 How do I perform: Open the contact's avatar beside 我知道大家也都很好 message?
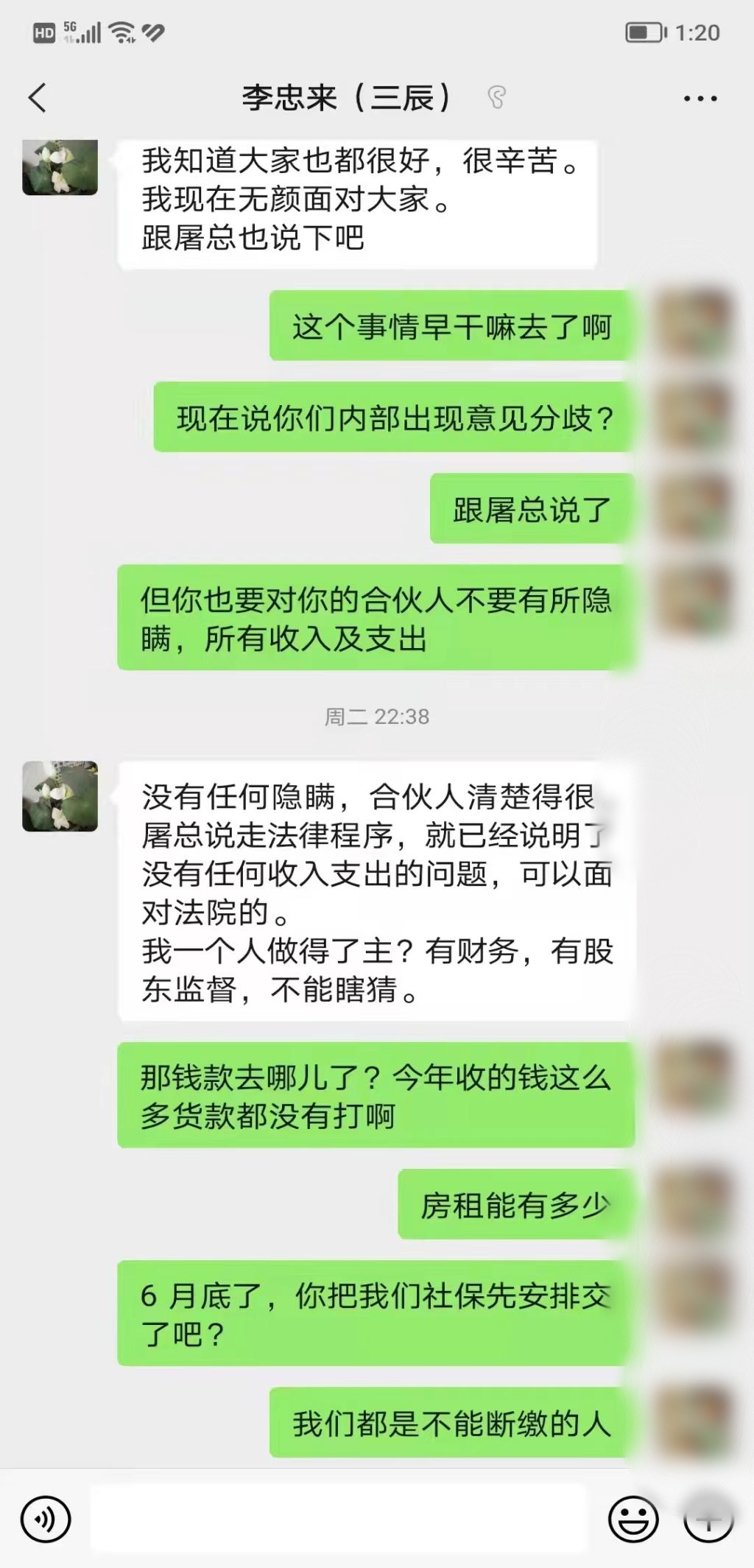(x=60, y=167)
